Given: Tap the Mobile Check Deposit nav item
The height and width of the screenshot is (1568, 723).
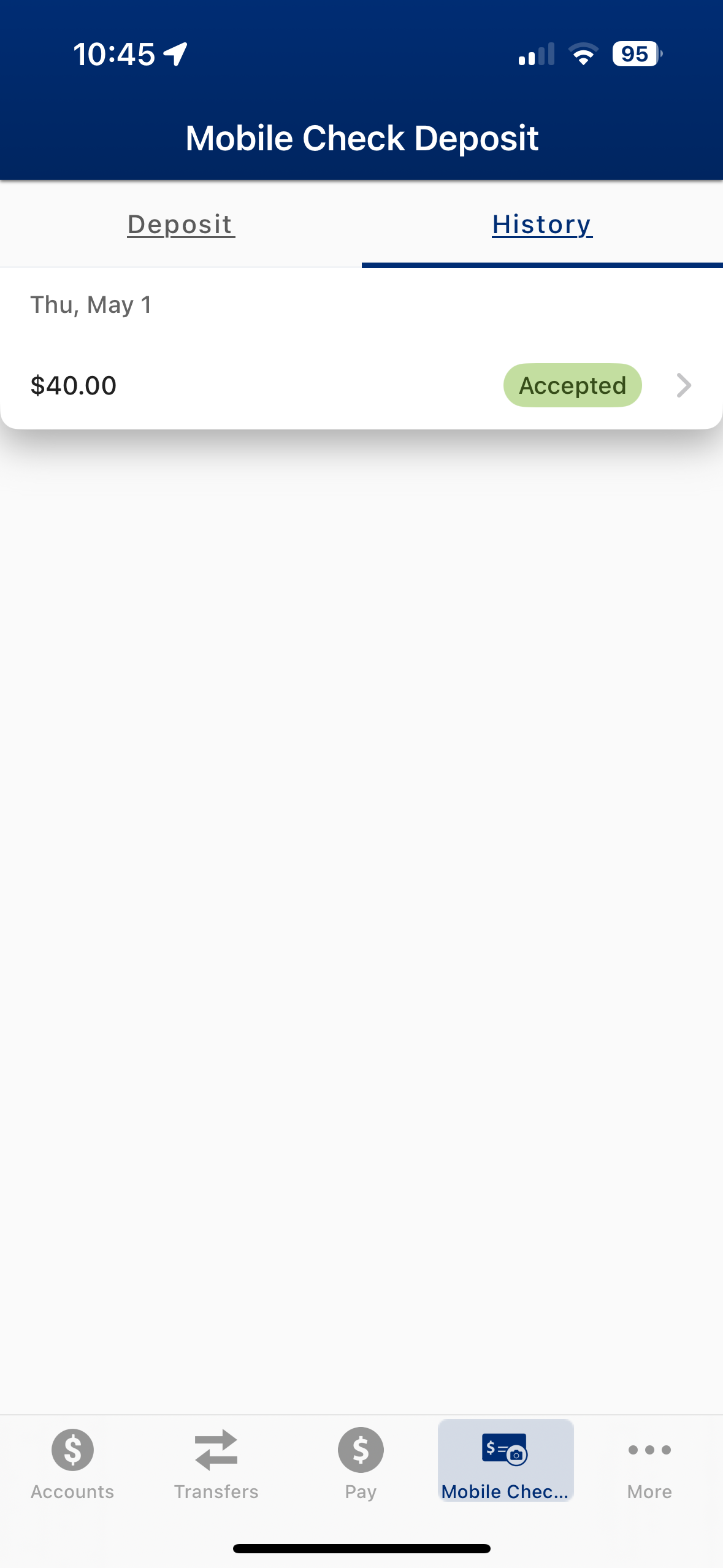Looking at the screenshot, I should [505, 1463].
